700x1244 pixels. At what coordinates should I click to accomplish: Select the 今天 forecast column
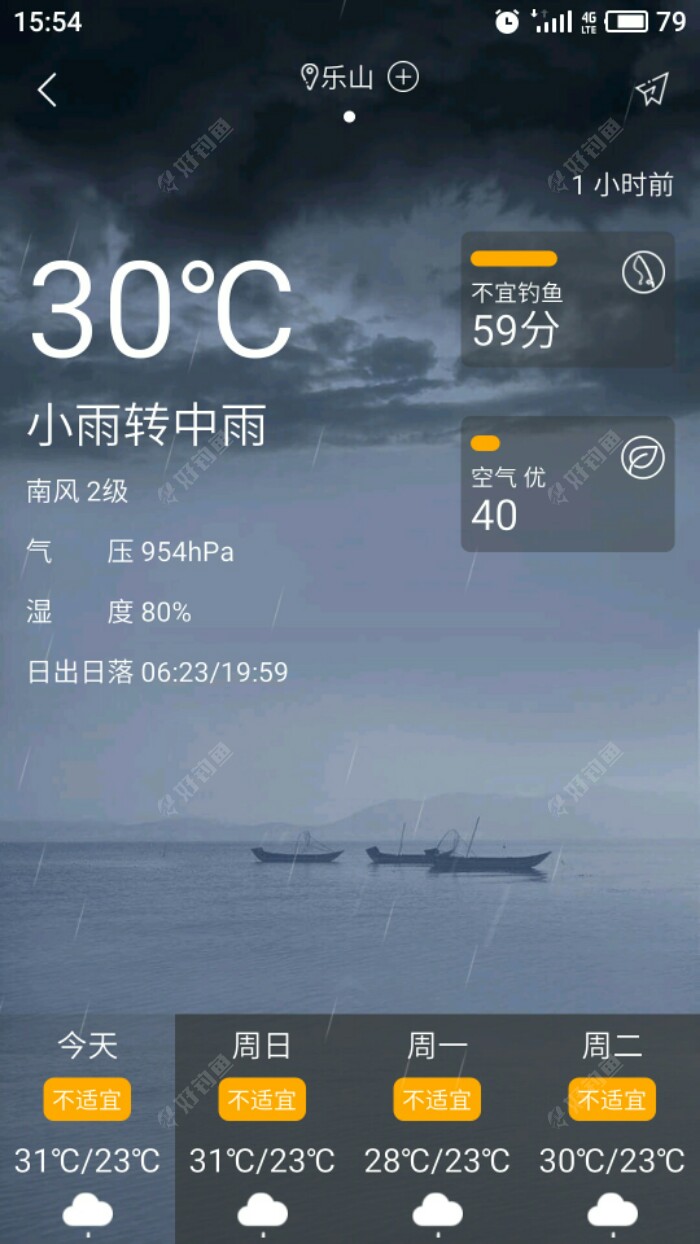click(87, 1128)
